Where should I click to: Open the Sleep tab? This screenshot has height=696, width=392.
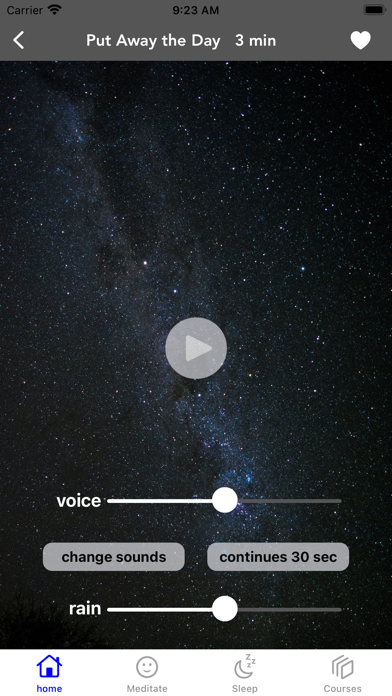[245, 673]
